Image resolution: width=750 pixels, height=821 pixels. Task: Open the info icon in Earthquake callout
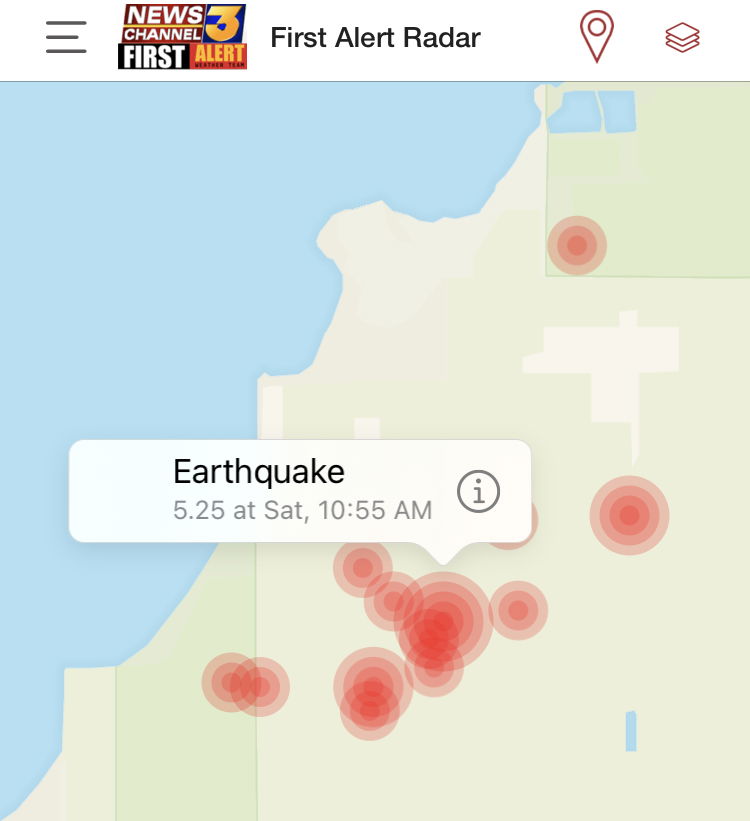pyautogui.click(x=478, y=491)
